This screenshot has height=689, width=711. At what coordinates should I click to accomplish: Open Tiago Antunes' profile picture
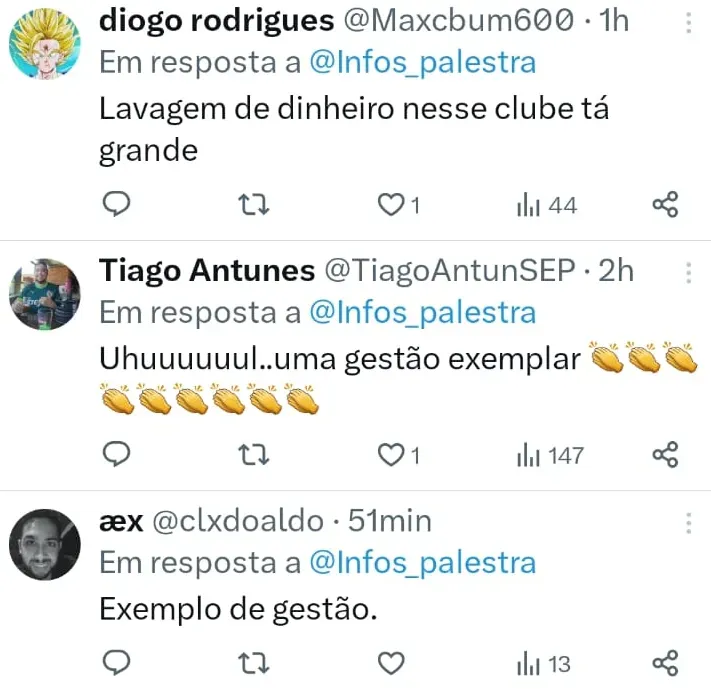44,294
